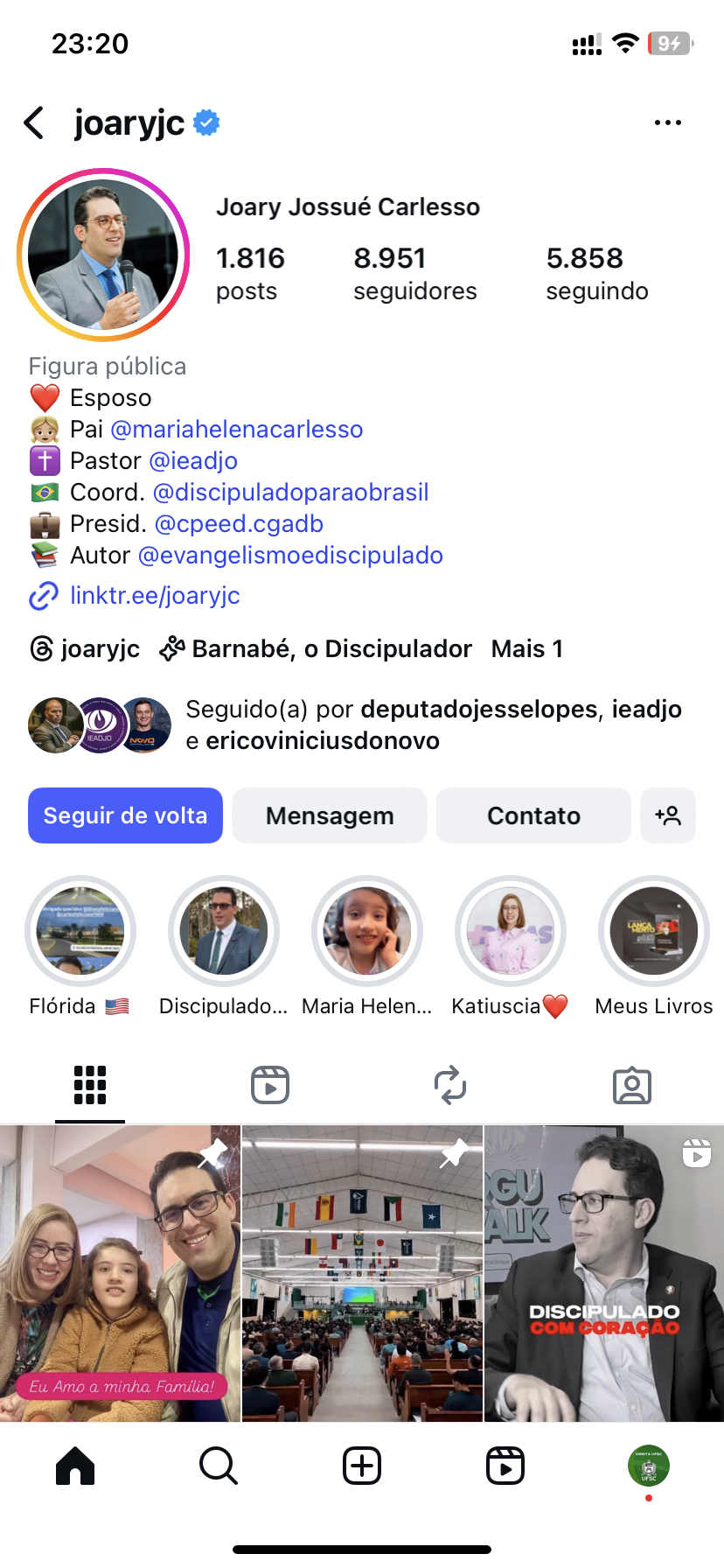Go to the Home feed

click(75, 1466)
